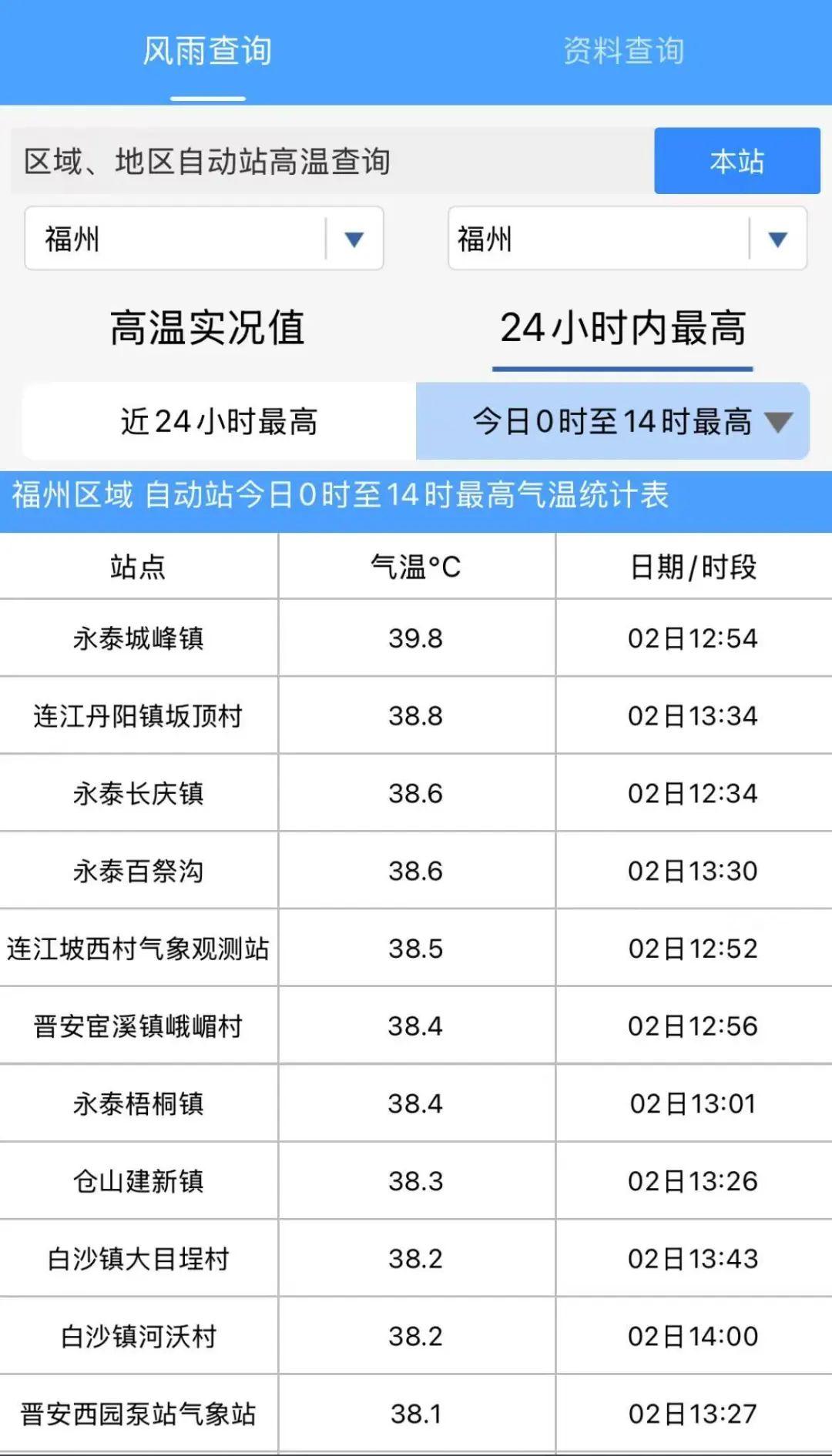Select the 24小时内最高 tab

[x=622, y=329]
